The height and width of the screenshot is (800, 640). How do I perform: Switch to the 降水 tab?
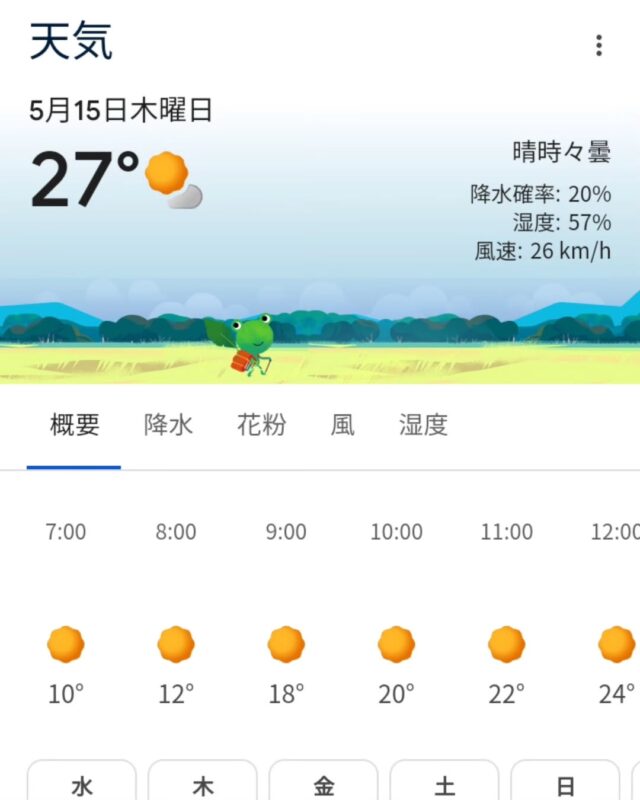tap(169, 425)
